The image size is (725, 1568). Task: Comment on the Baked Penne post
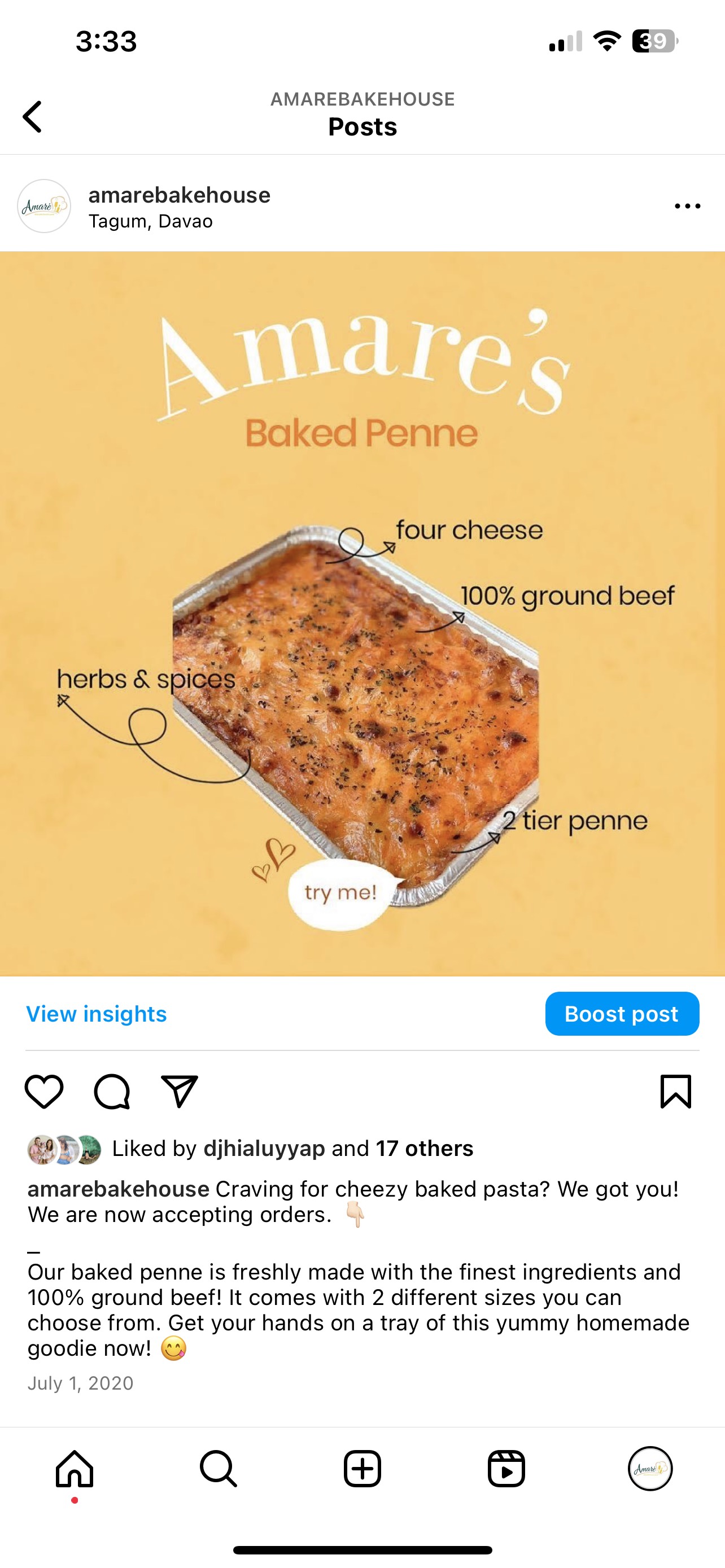click(x=112, y=1092)
